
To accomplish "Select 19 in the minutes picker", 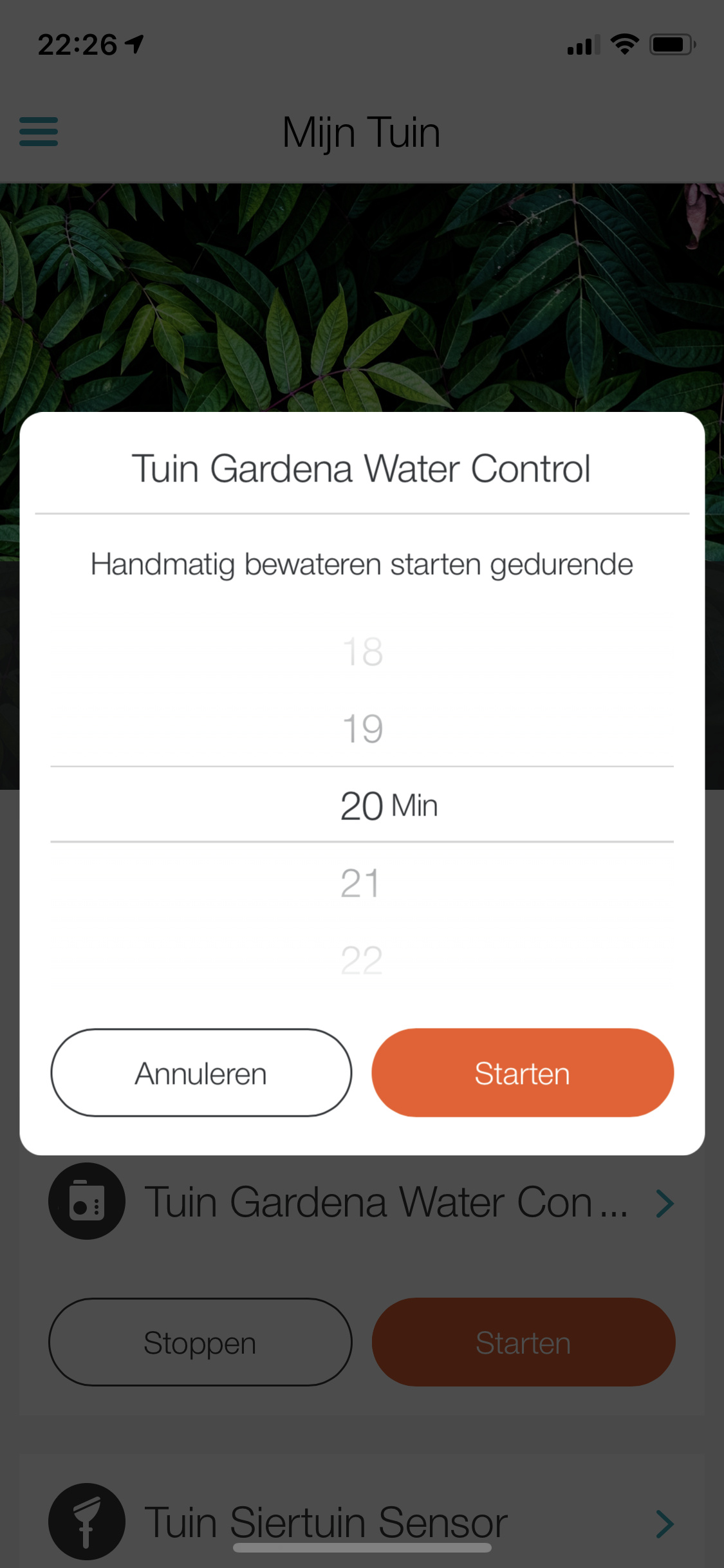I will coord(362,729).
